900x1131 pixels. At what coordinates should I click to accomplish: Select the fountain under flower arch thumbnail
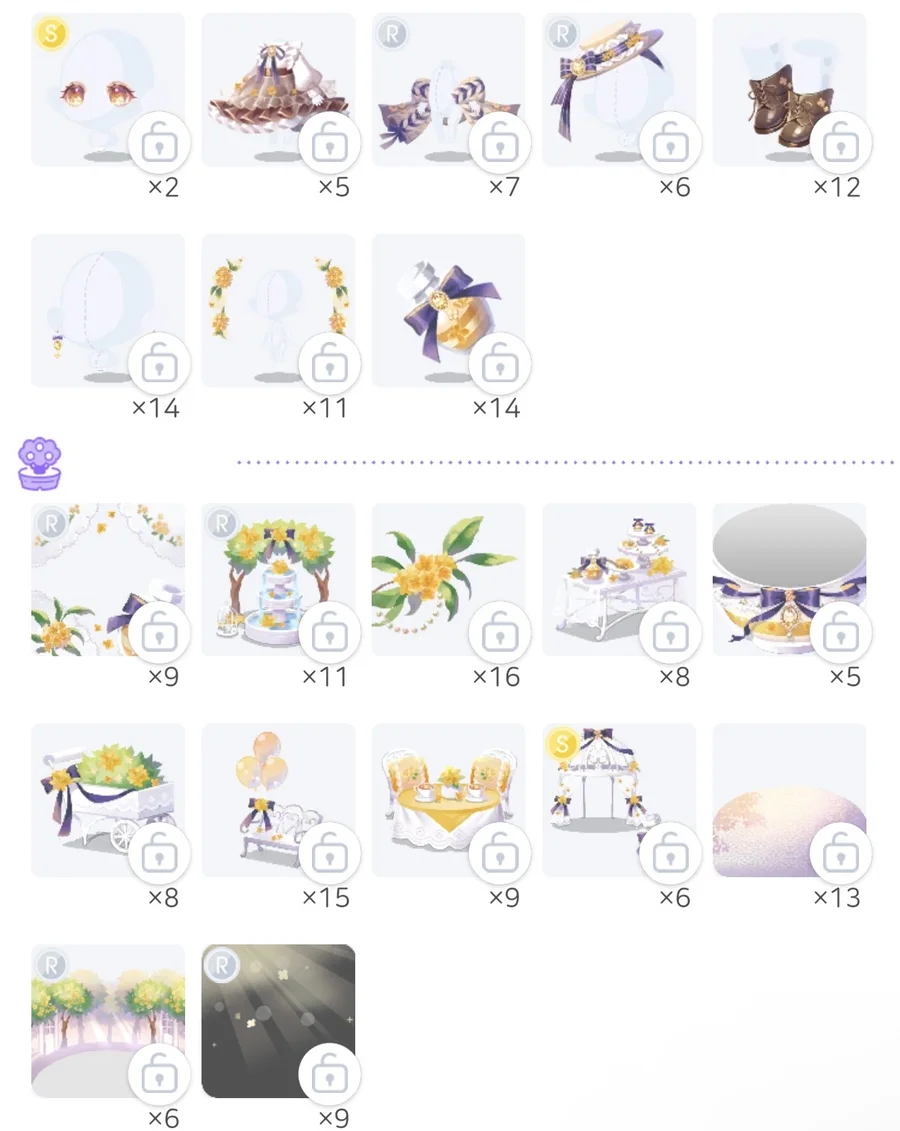tap(278, 580)
